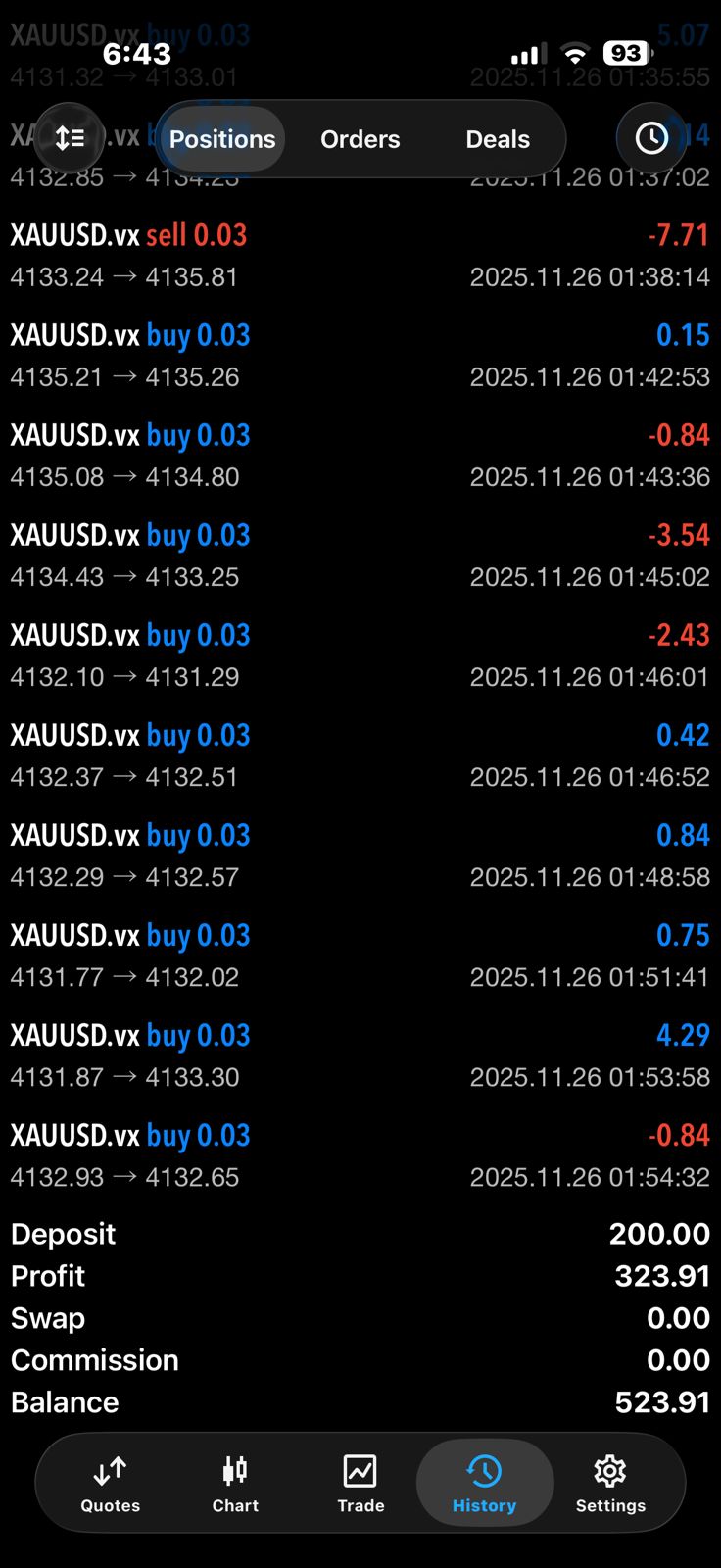Open the buy position closed at 01:42:53

coord(360,355)
